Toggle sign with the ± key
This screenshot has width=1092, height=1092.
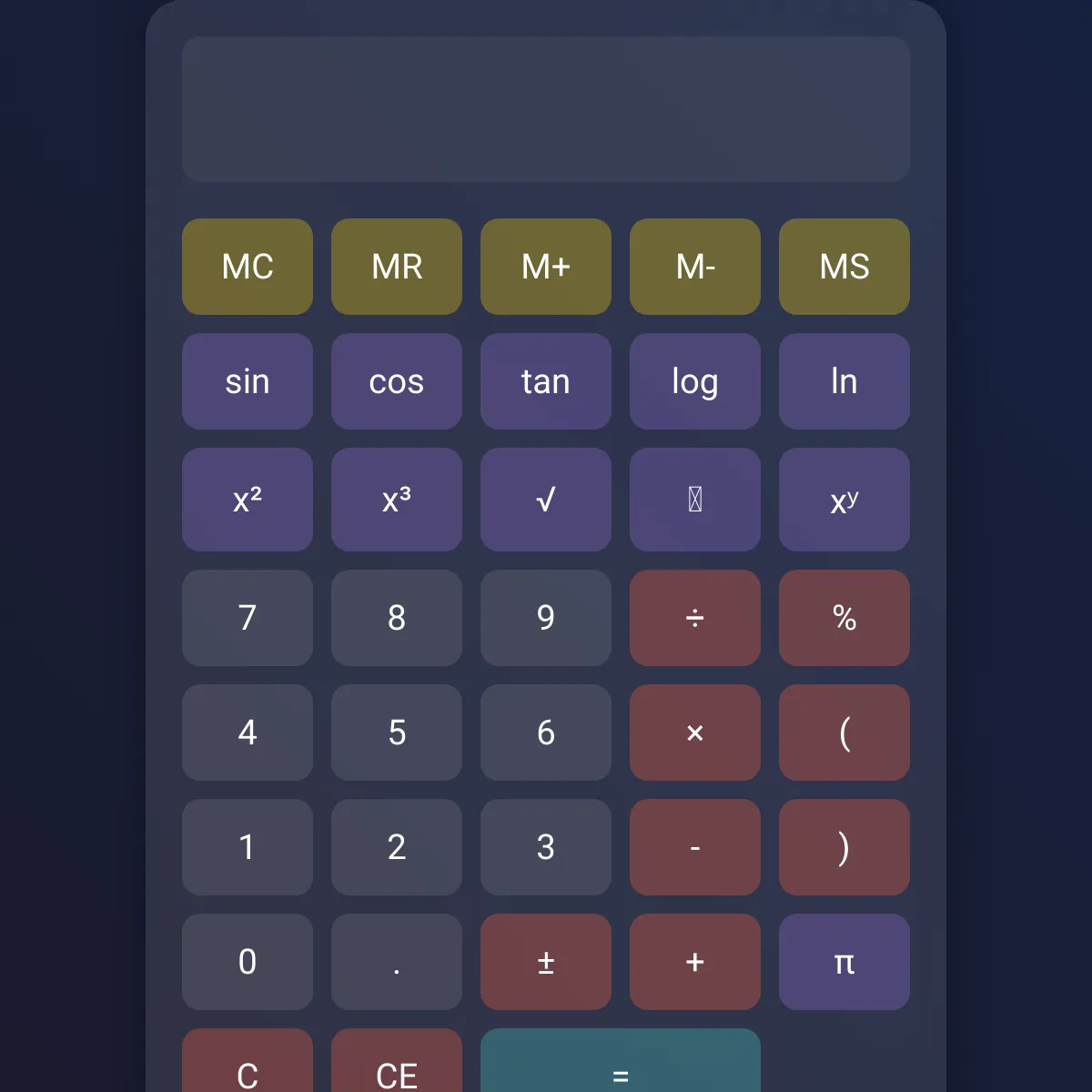pos(546,962)
